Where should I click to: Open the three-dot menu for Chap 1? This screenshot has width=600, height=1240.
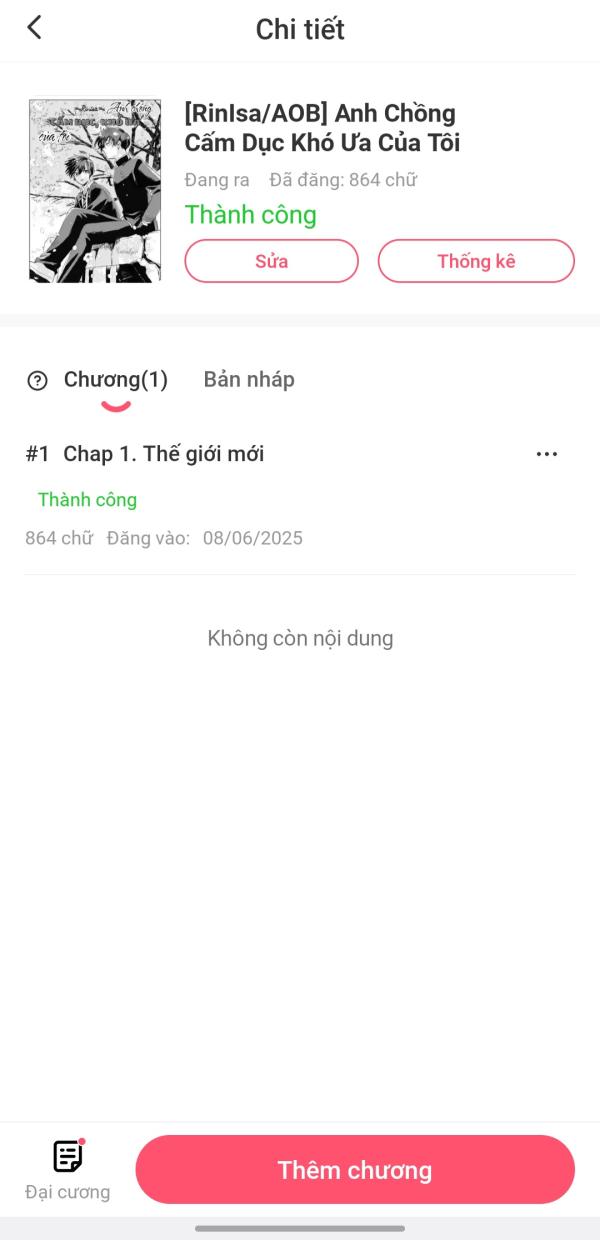[547, 454]
